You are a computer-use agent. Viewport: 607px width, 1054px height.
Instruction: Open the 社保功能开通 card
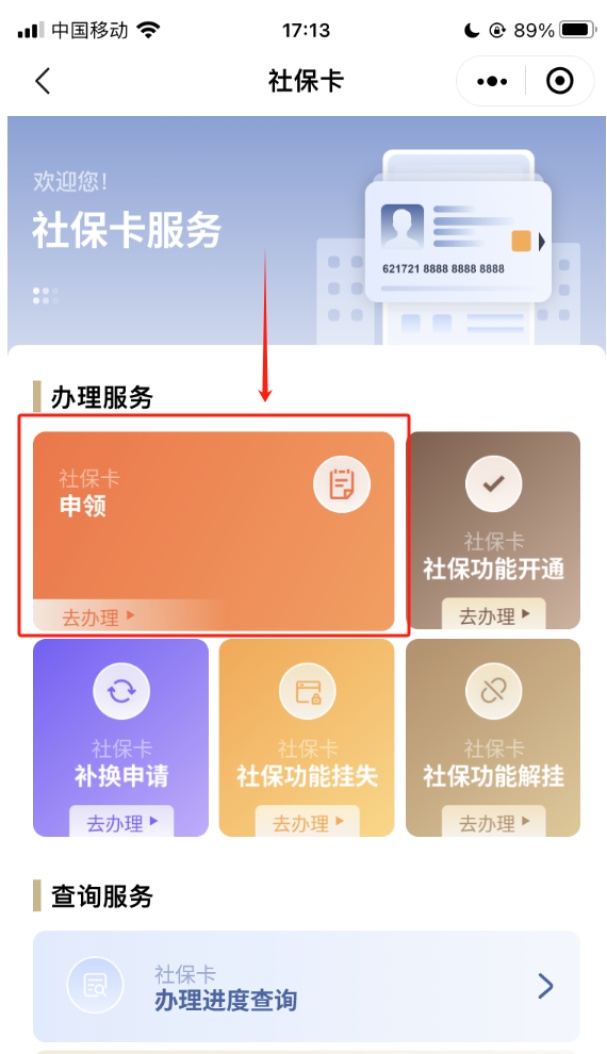(493, 530)
